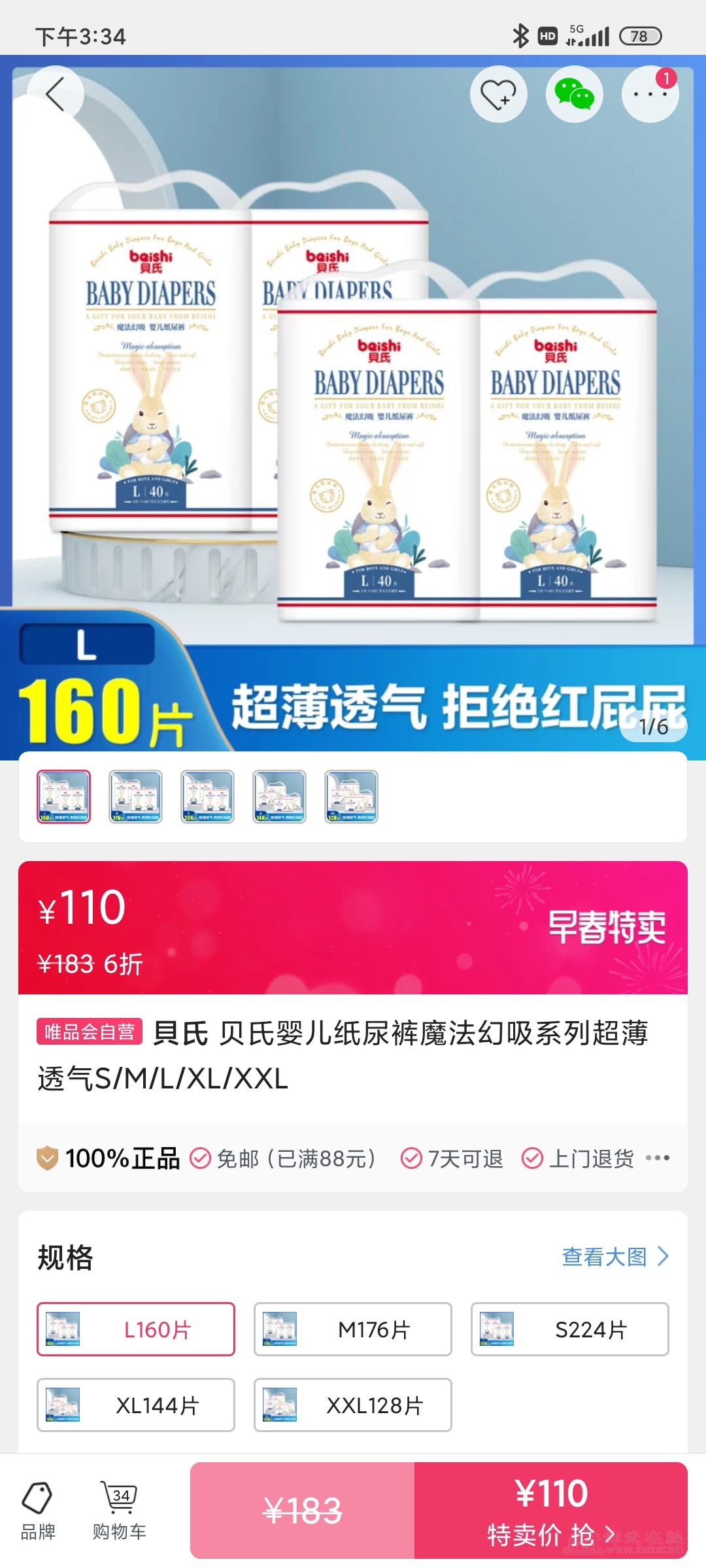Choose the M176片 specification
The image size is (706, 1568).
(353, 1329)
